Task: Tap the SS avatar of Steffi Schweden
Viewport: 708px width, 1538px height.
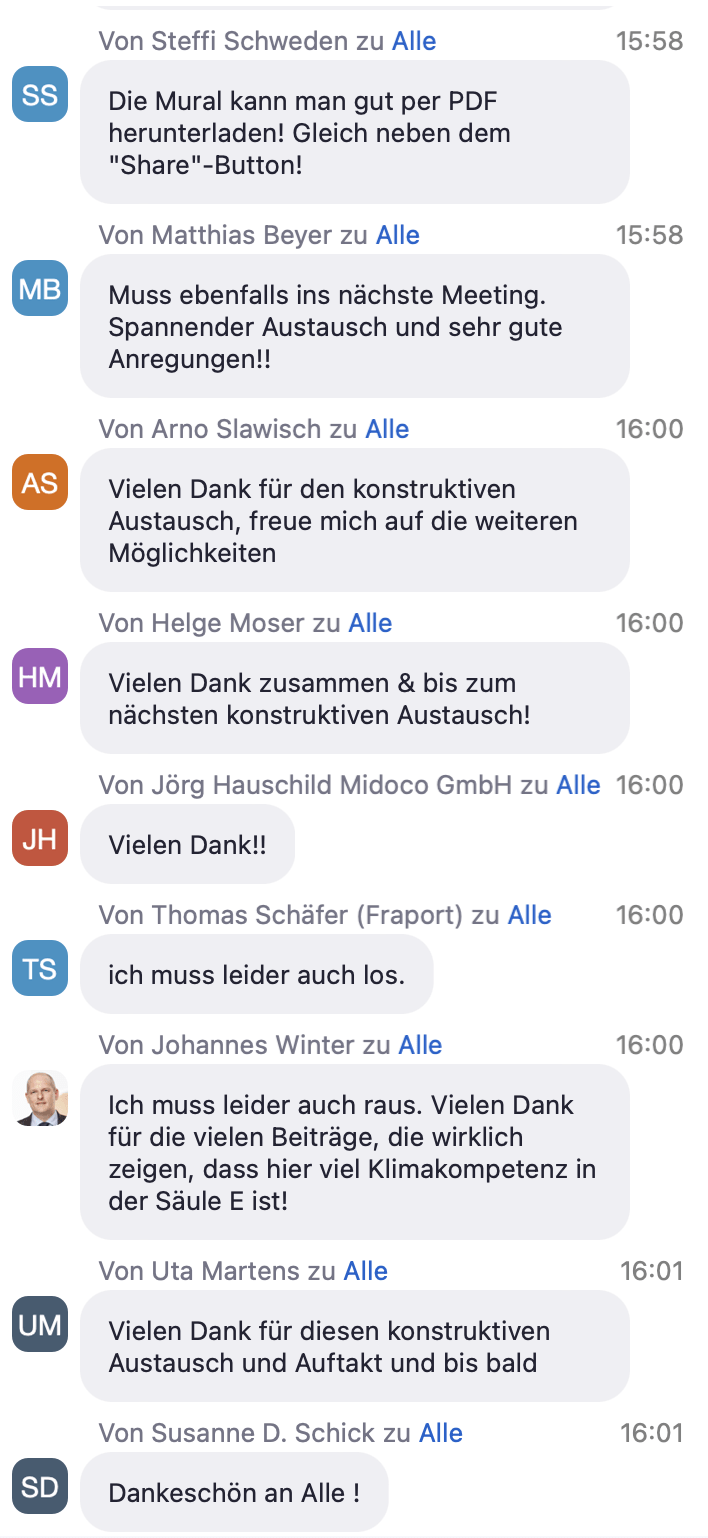Action: pos(40,94)
